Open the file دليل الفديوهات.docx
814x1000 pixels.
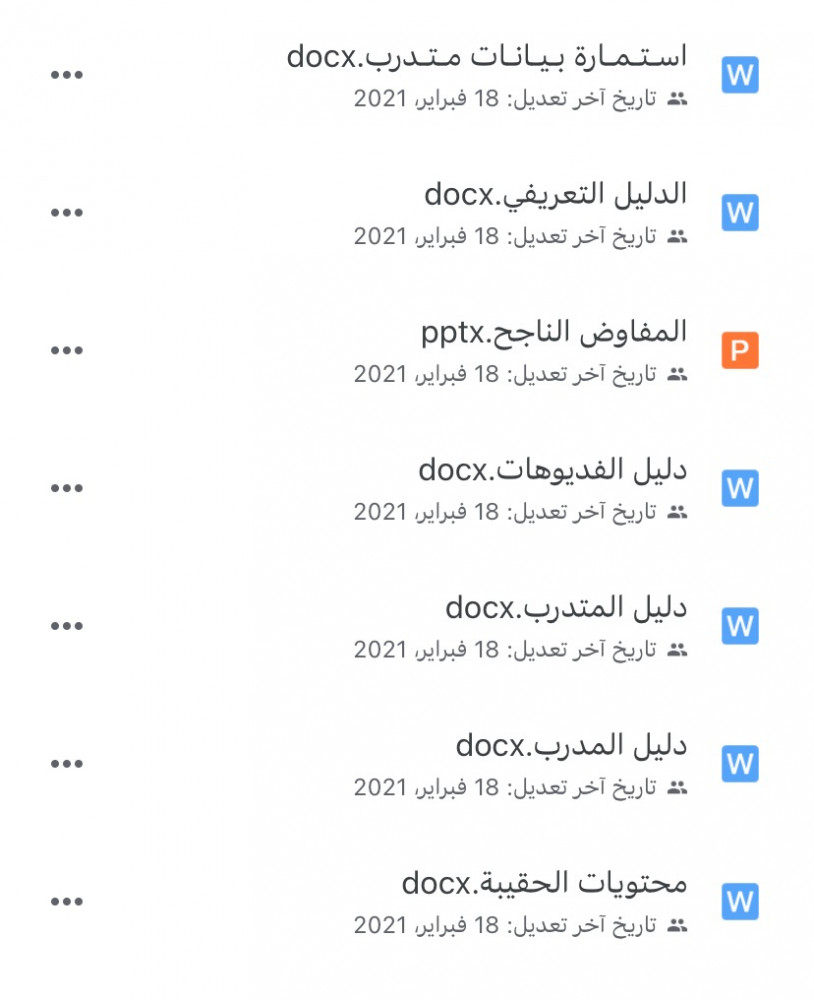[552, 469]
